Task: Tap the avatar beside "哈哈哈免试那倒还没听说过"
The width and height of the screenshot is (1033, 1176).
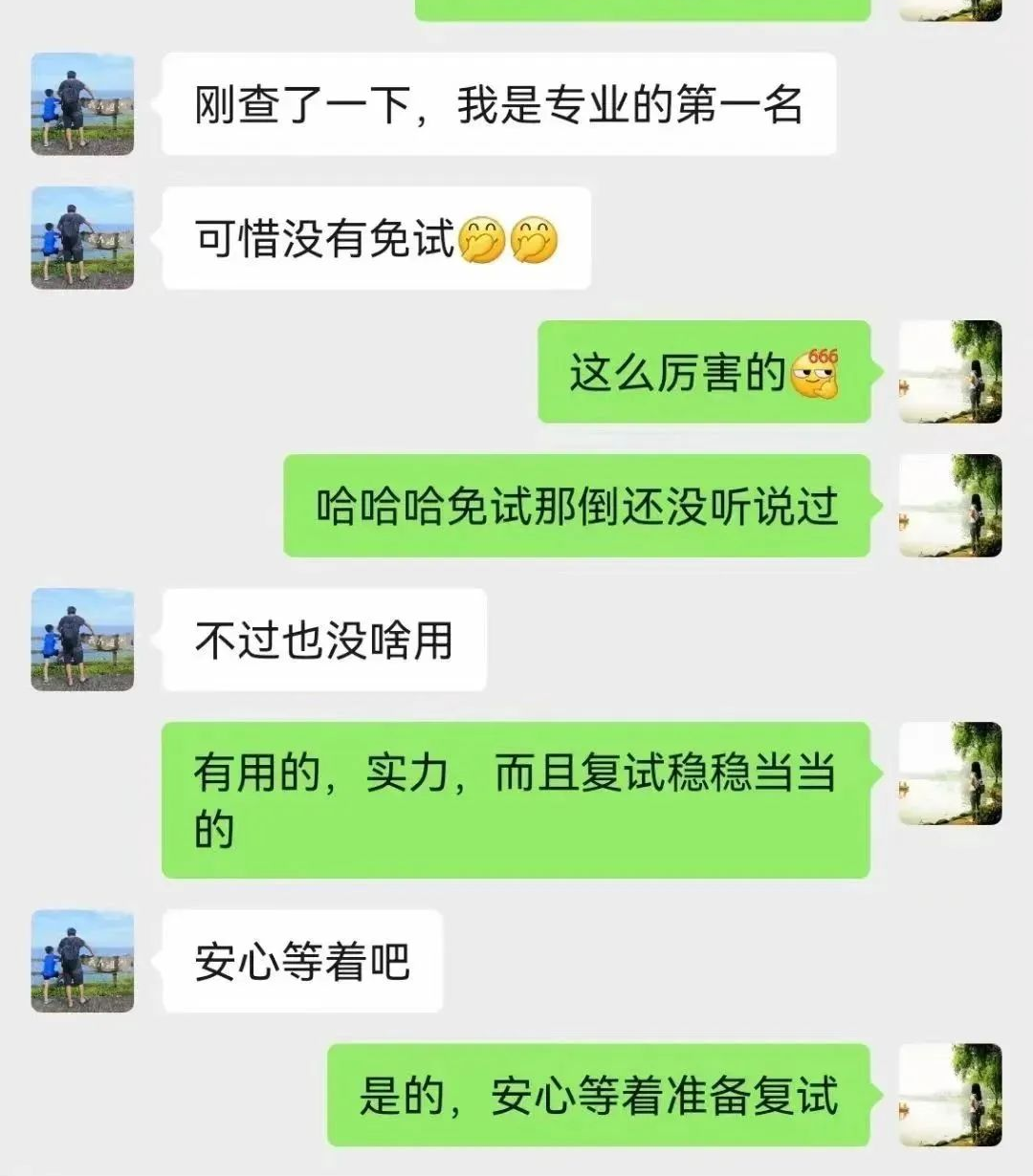Action: click(950, 506)
